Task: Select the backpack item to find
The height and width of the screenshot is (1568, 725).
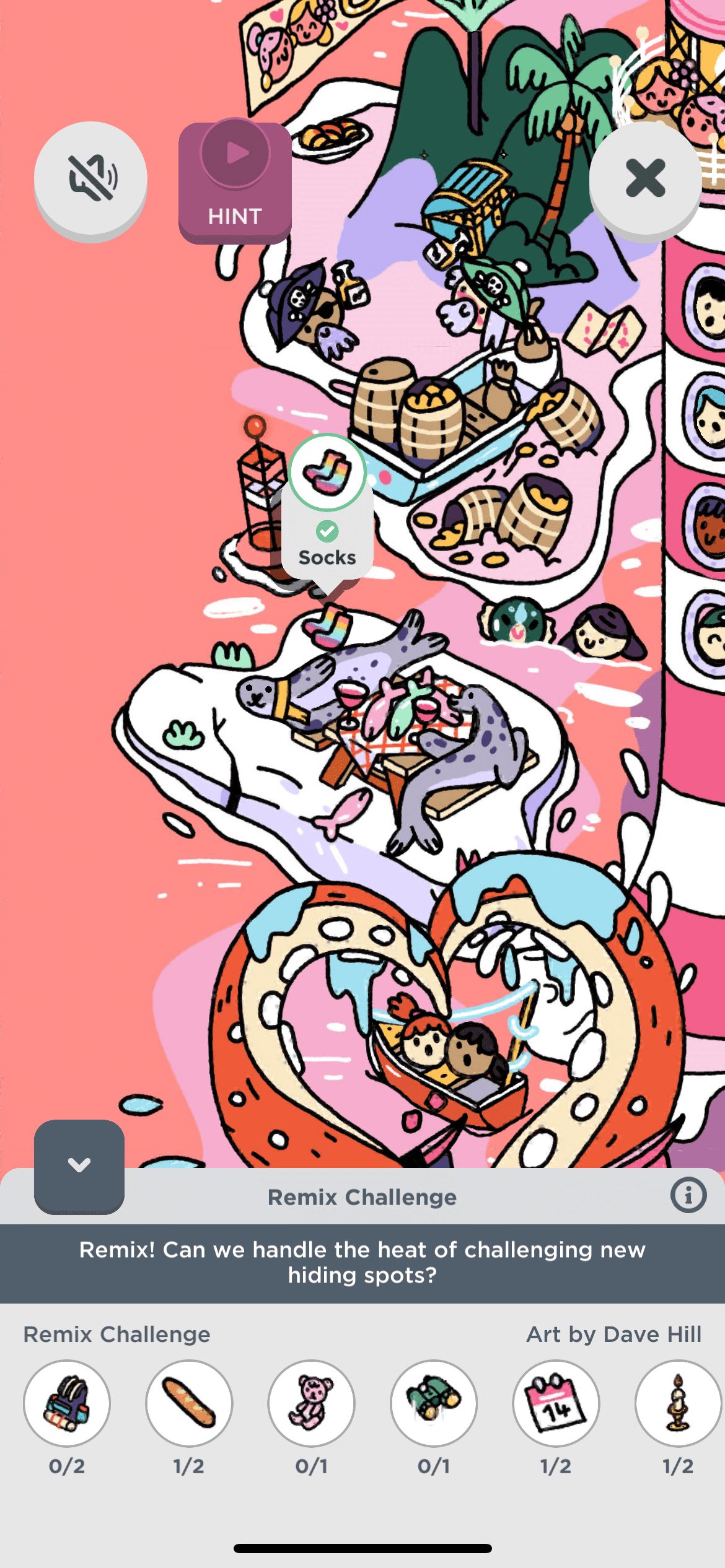Action: tap(67, 1403)
